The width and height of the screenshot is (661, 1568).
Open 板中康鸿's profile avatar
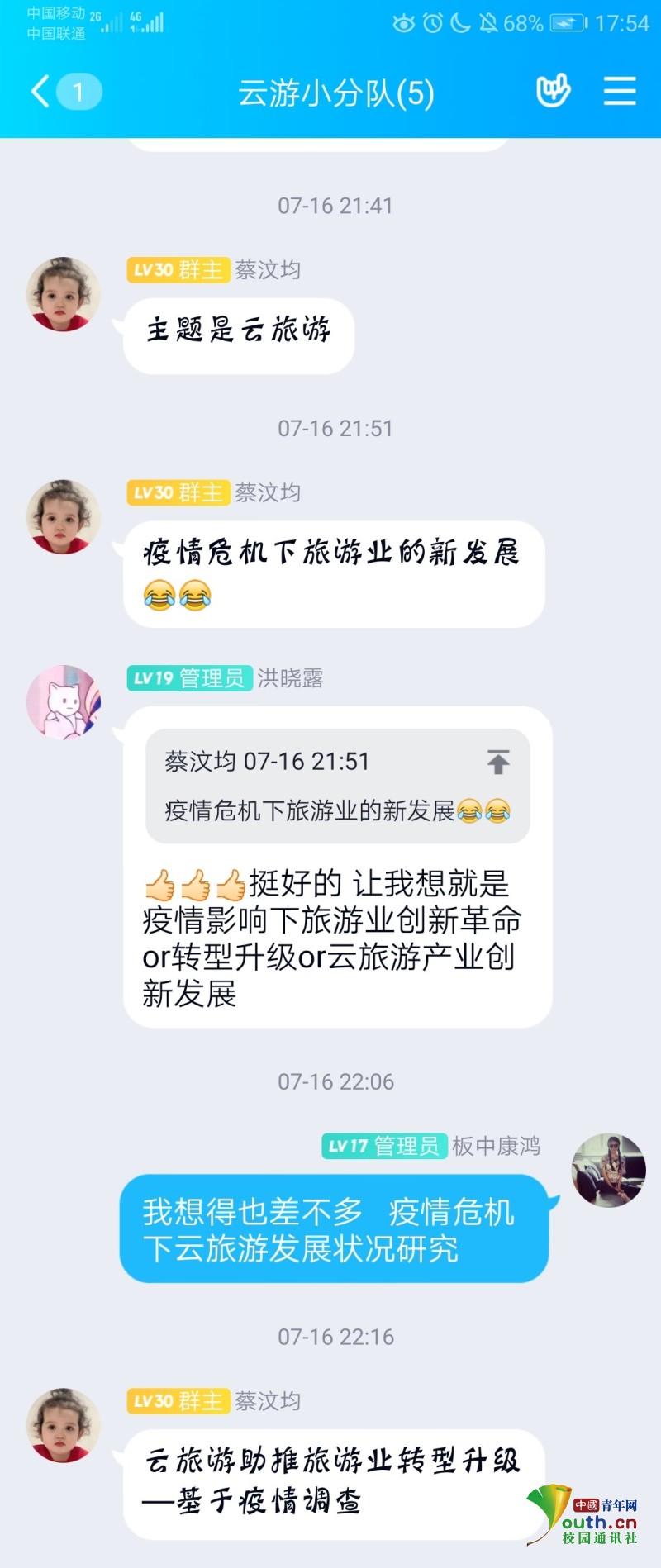pos(609,1170)
